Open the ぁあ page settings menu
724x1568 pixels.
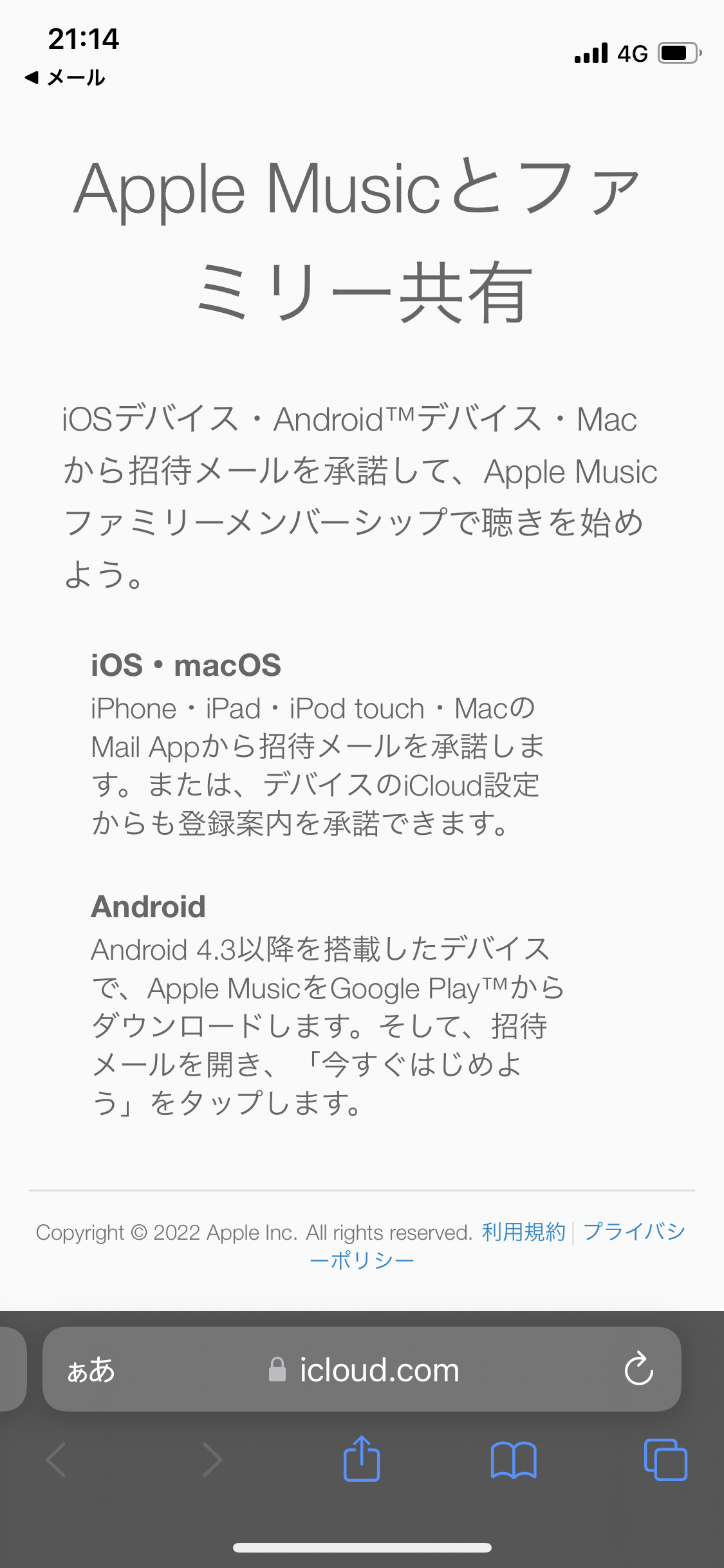tap(91, 1370)
